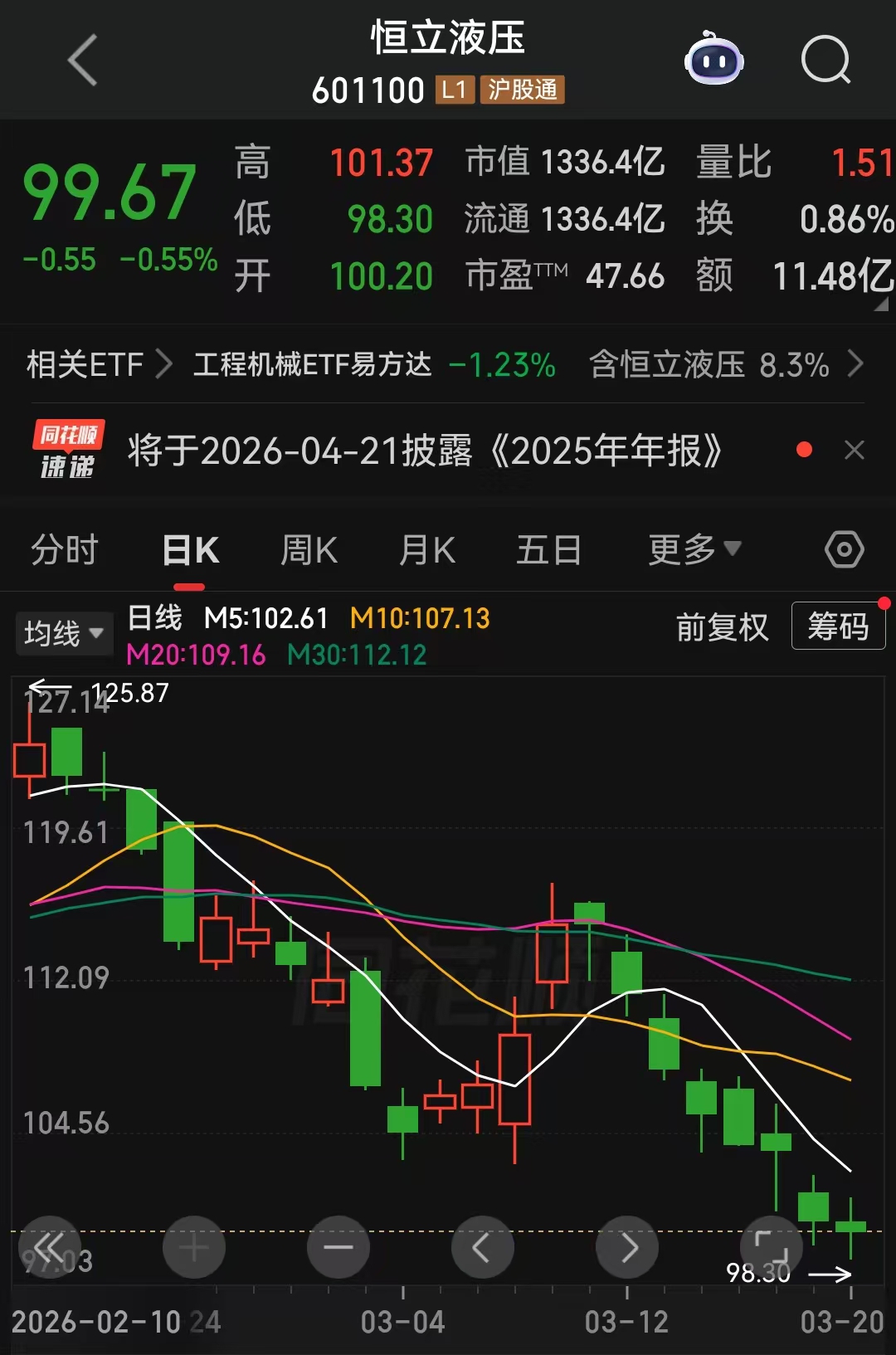Show the 五日 chart tab

(x=548, y=549)
